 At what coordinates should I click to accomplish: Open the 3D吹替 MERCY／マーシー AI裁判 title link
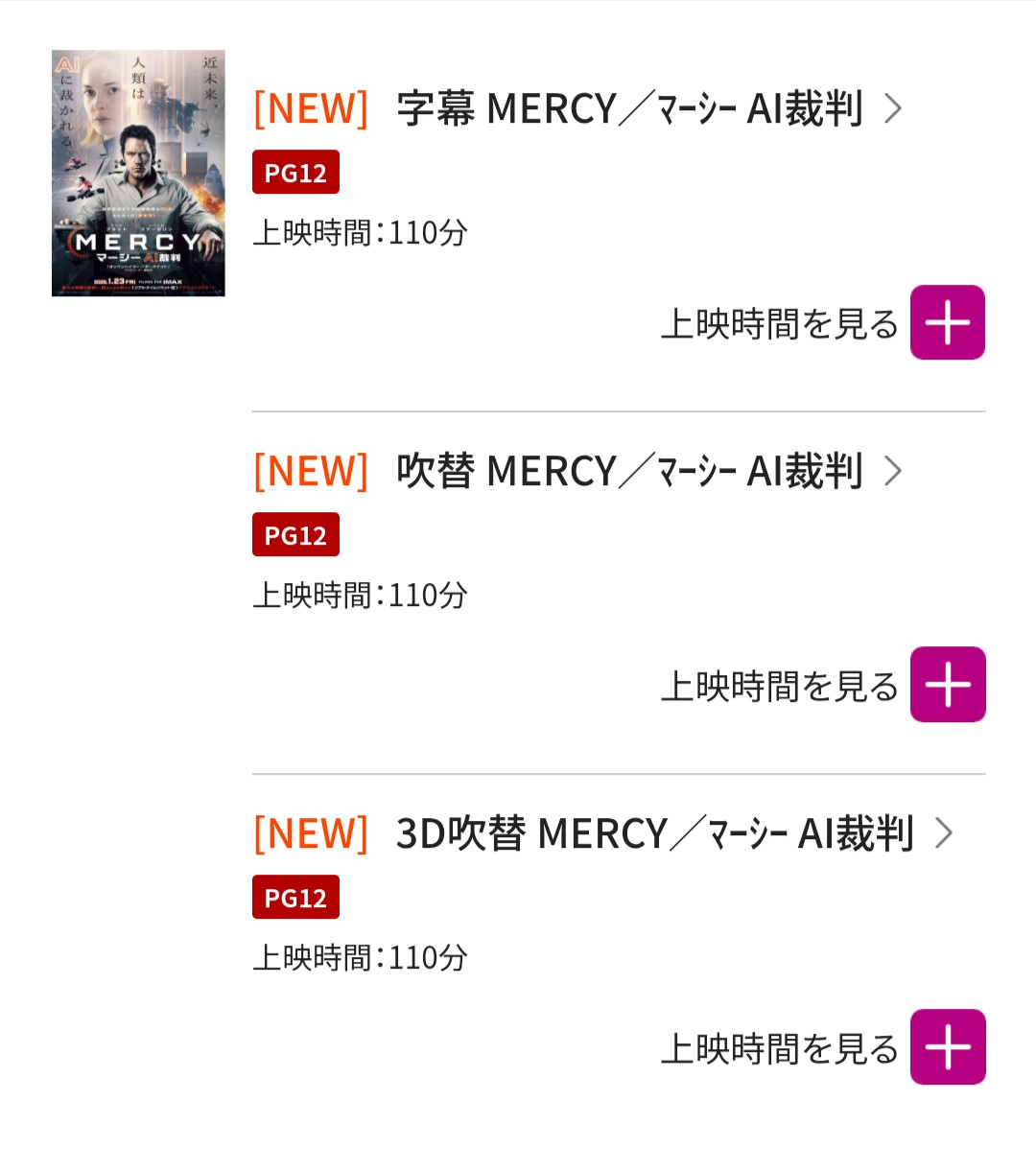tap(654, 833)
